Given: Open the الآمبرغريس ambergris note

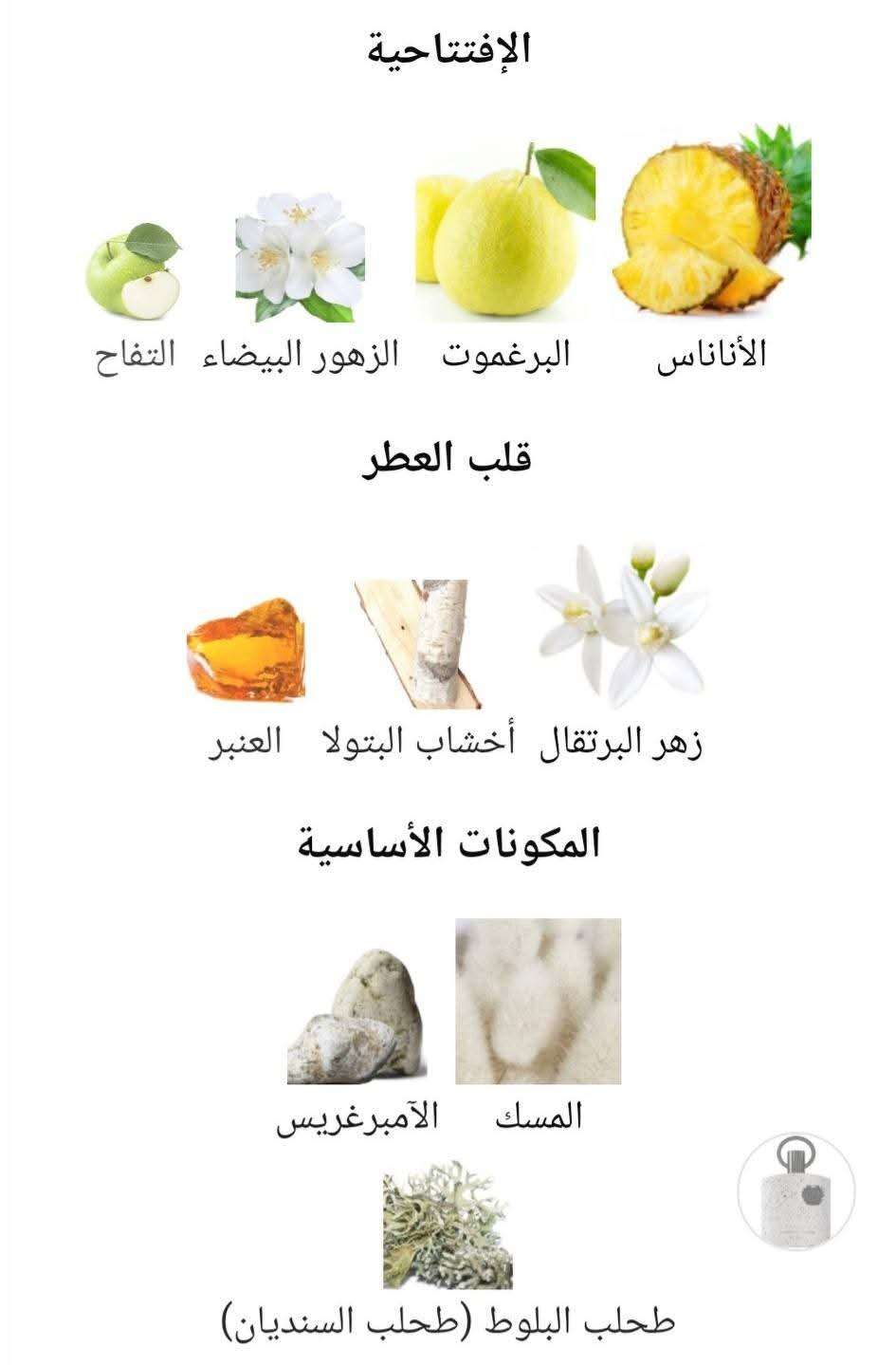Looking at the screenshot, I should tap(357, 1017).
